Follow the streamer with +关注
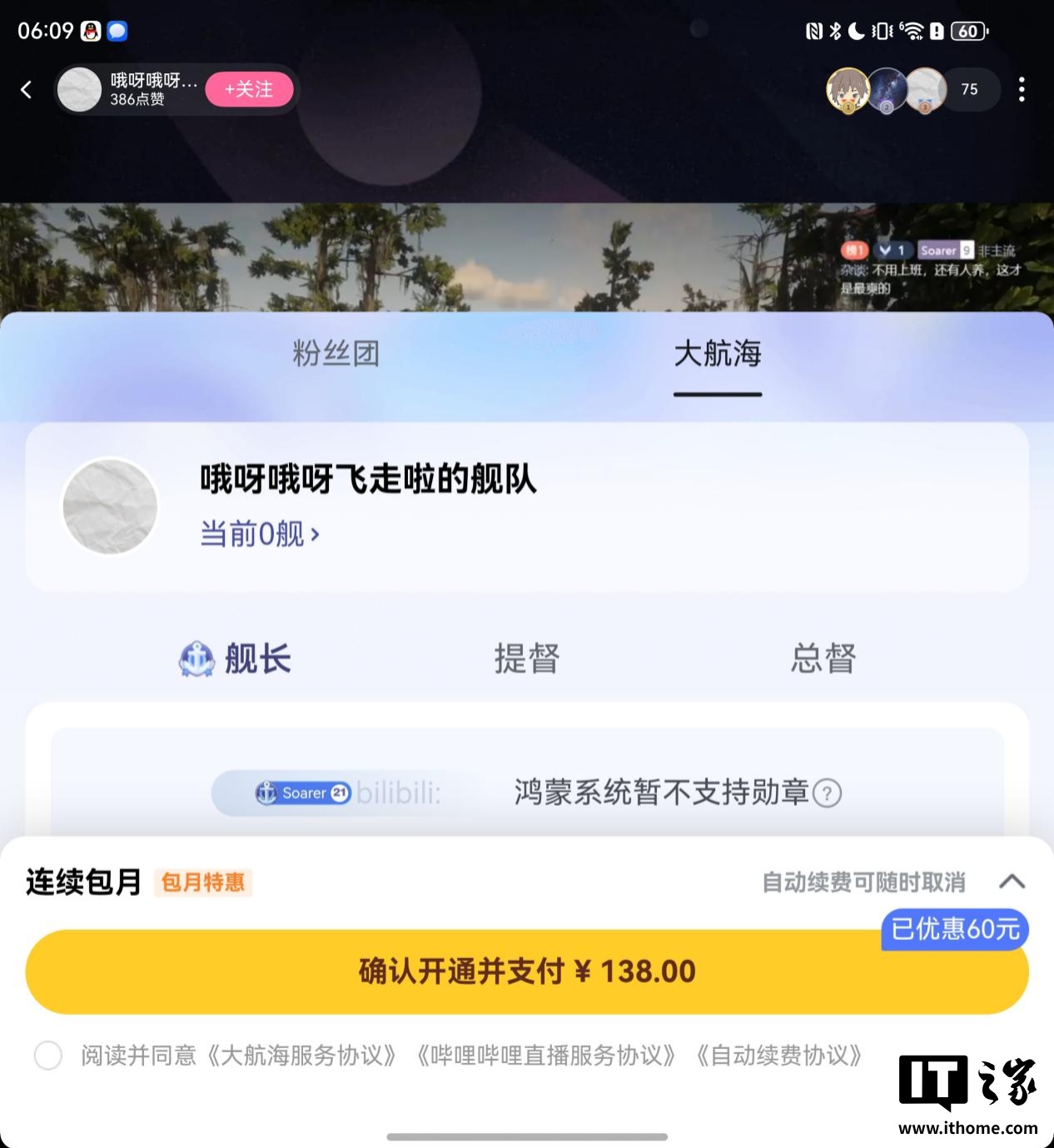The height and width of the screenshot is (1148, 1054). click(x=249, y=90)
